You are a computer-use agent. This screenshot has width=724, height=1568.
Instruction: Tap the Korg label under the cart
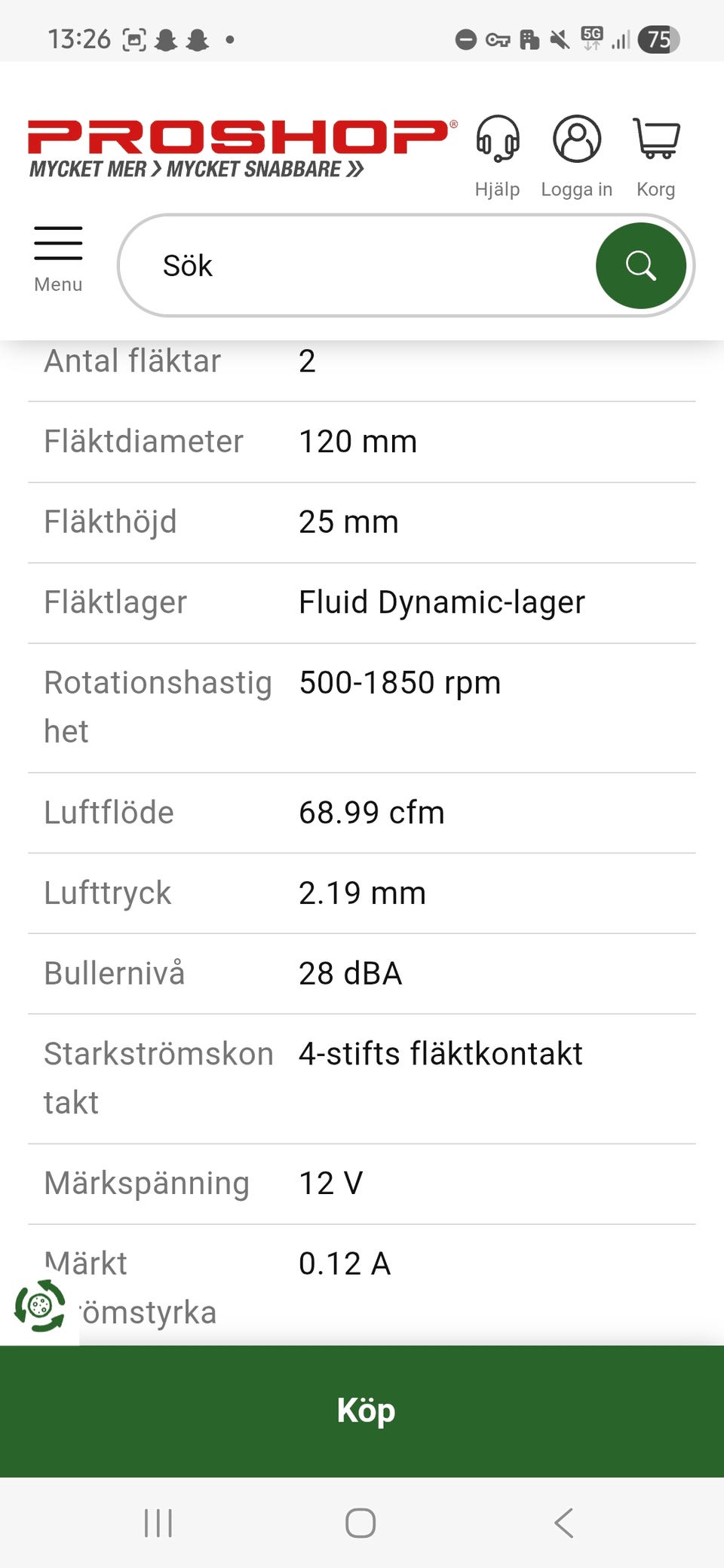656,189
